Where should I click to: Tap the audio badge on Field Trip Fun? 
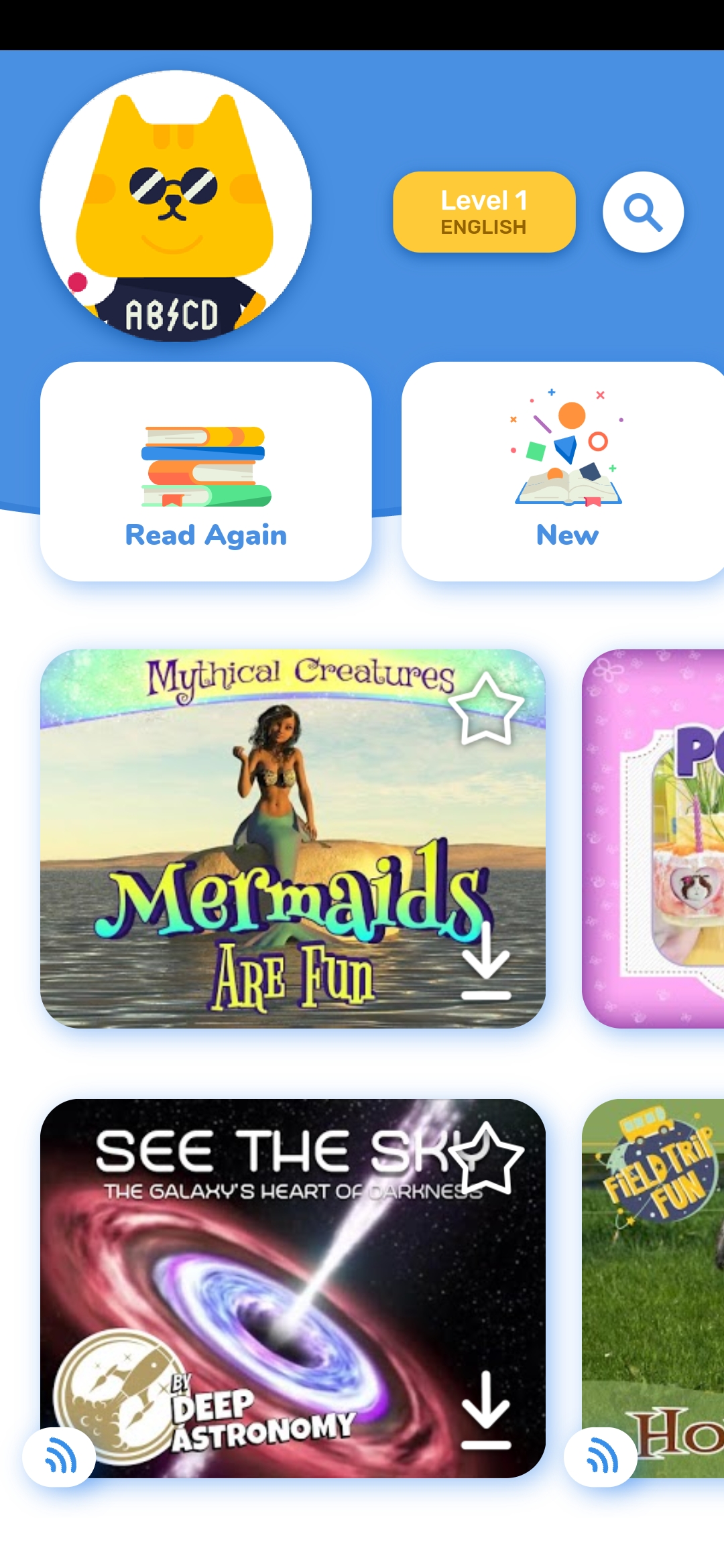click(x=601, y=1457)
